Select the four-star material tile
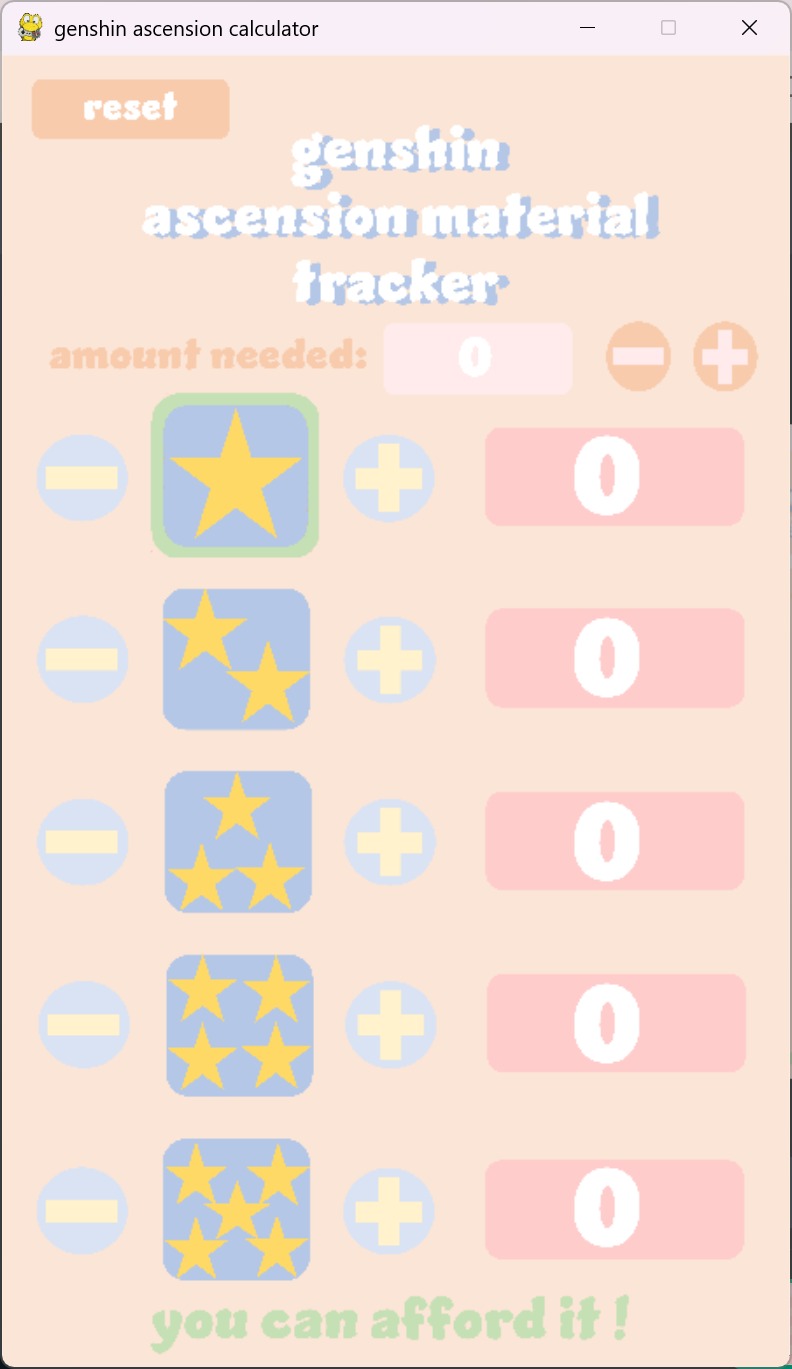 click(x=240, y=1024)
